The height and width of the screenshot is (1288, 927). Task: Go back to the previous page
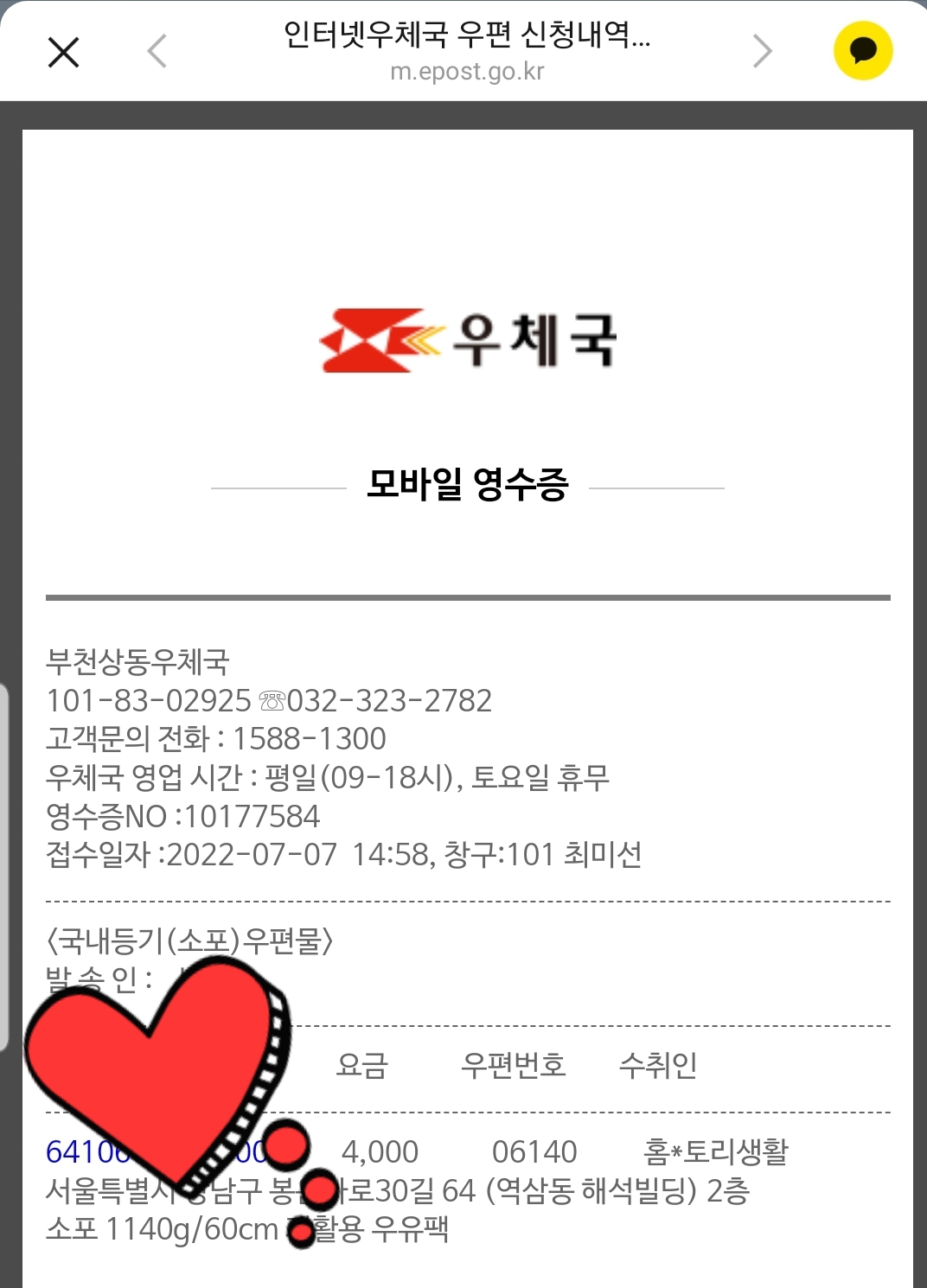[157, 52]
